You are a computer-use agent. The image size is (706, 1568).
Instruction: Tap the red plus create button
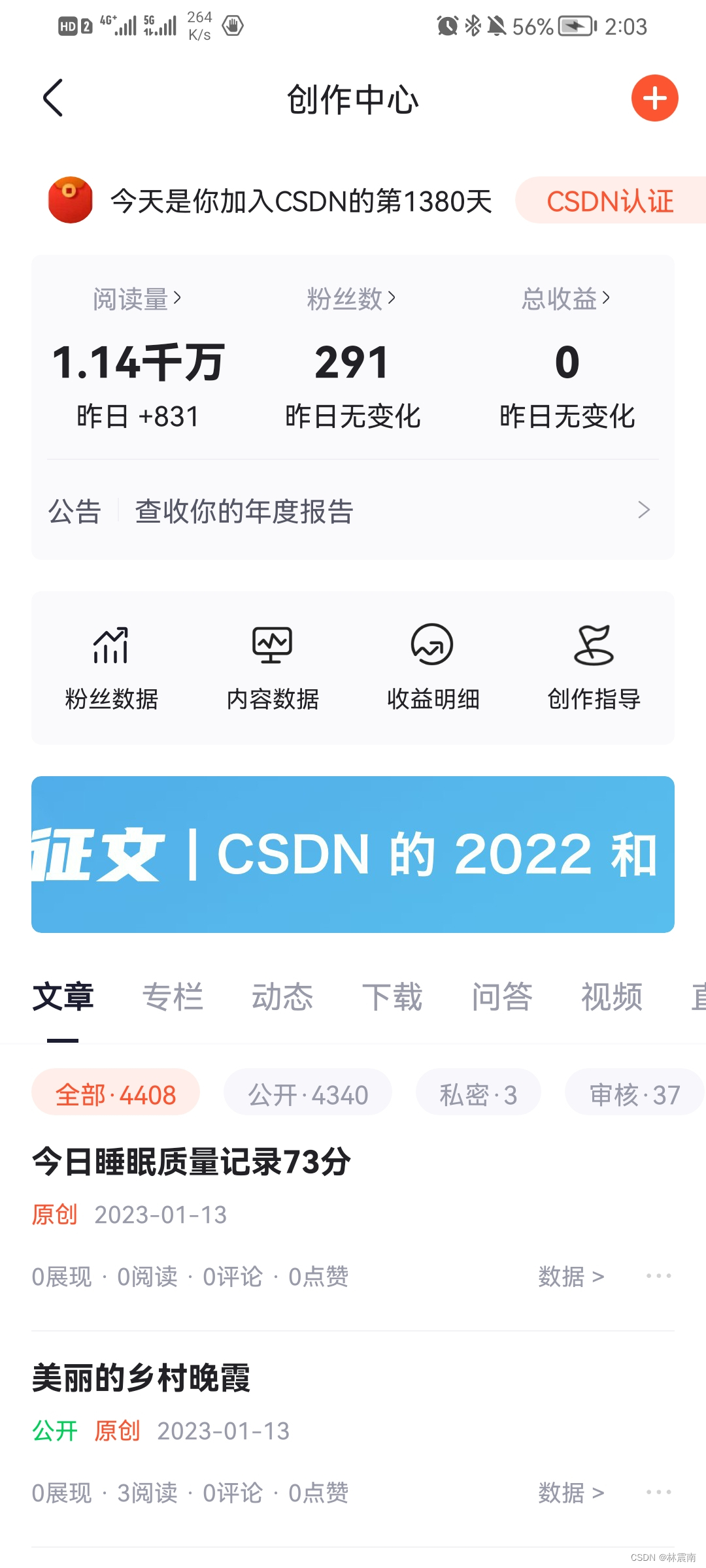click(x=654, y=98)
